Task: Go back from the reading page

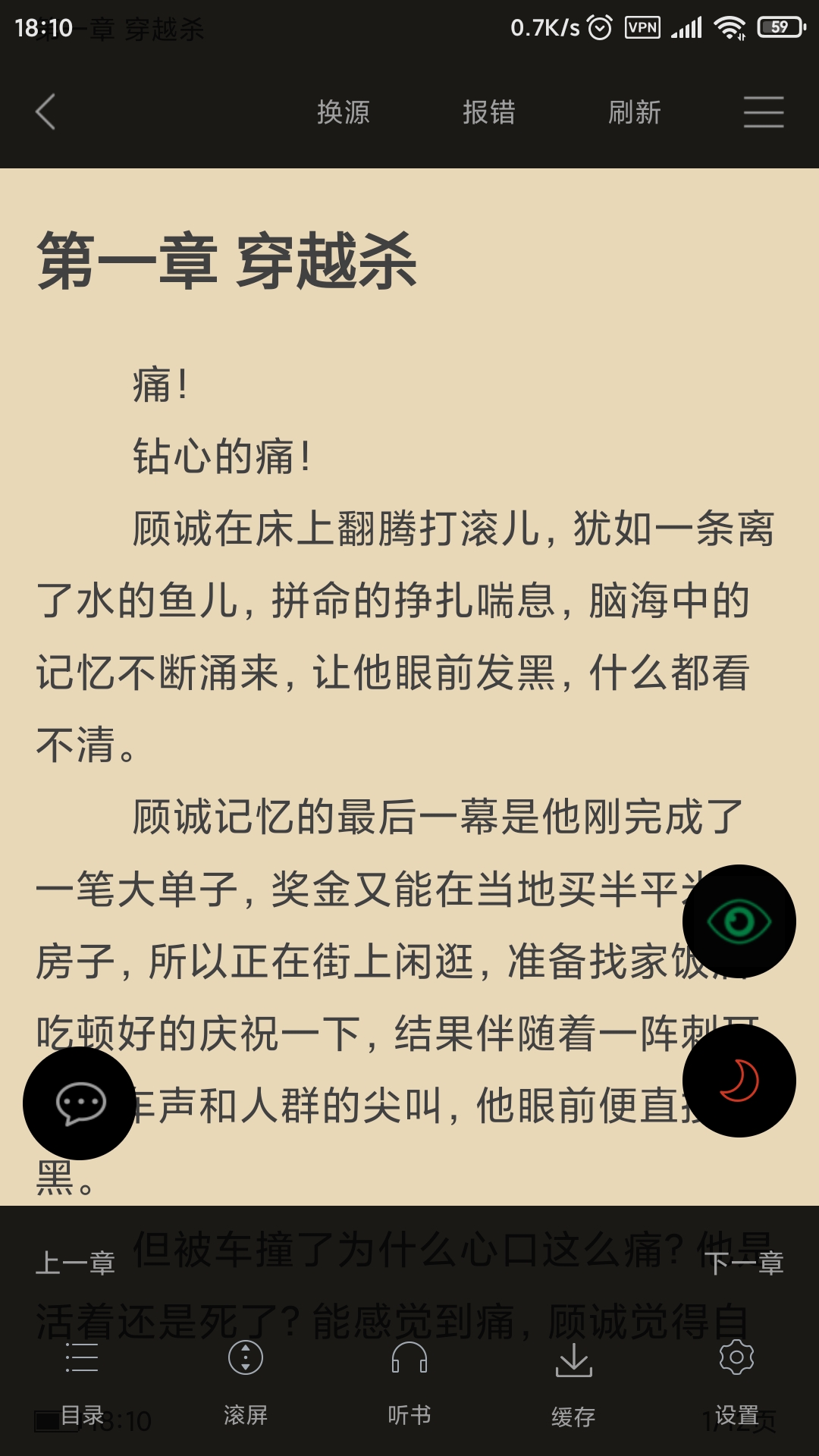Action: pos(45,112)
